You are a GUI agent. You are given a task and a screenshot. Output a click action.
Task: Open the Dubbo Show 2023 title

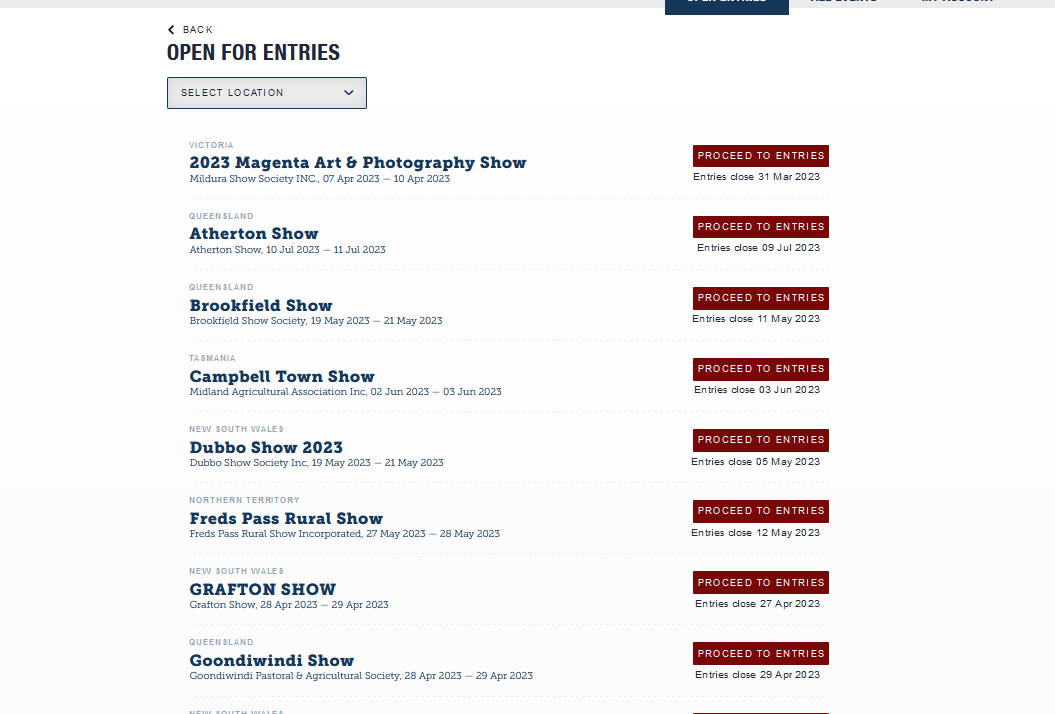pos(266,448)
